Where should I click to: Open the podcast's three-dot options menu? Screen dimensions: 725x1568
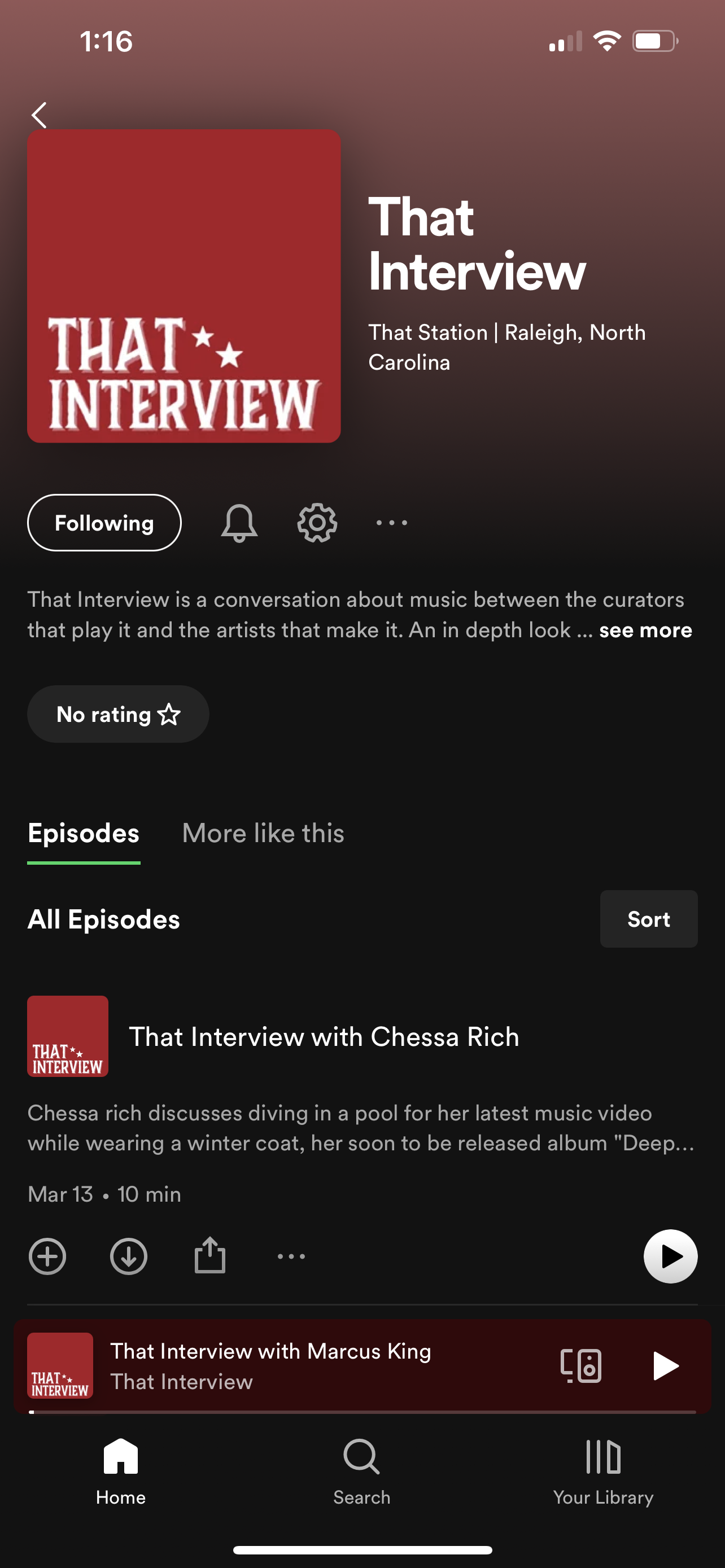tap(391, 523)
